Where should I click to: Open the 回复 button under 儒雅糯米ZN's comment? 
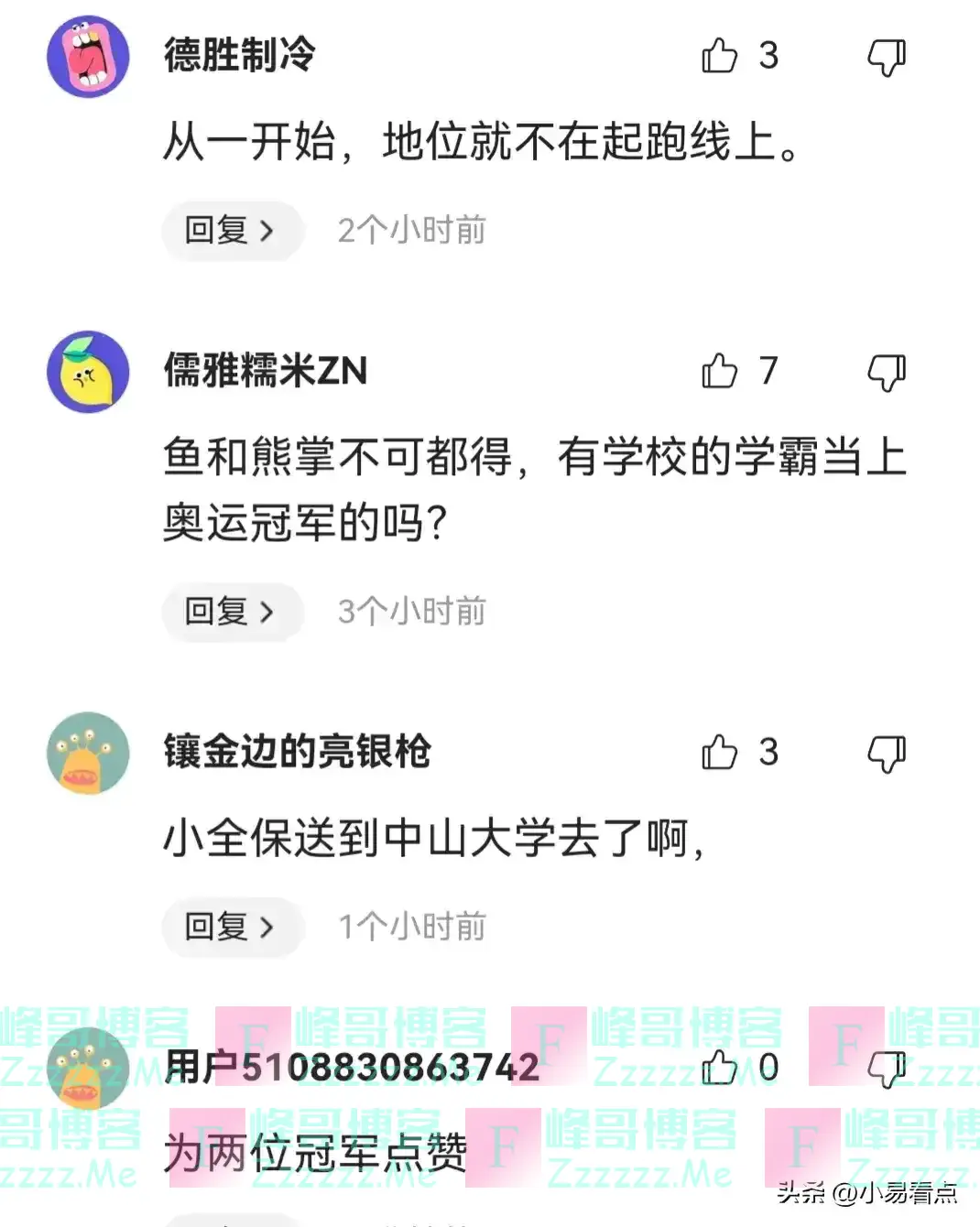(x=232, y=612)
